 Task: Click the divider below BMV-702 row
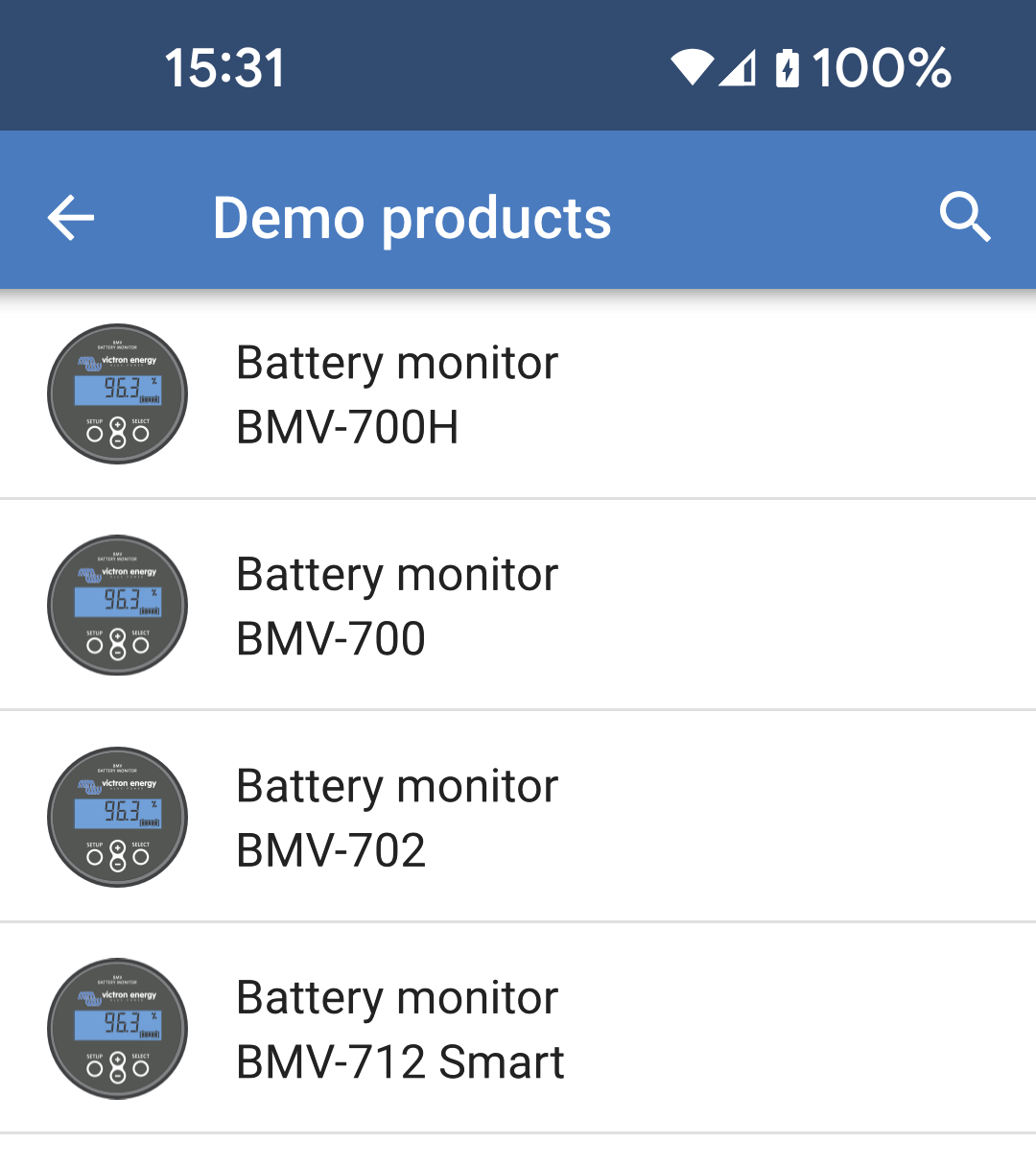coord(518,921)
